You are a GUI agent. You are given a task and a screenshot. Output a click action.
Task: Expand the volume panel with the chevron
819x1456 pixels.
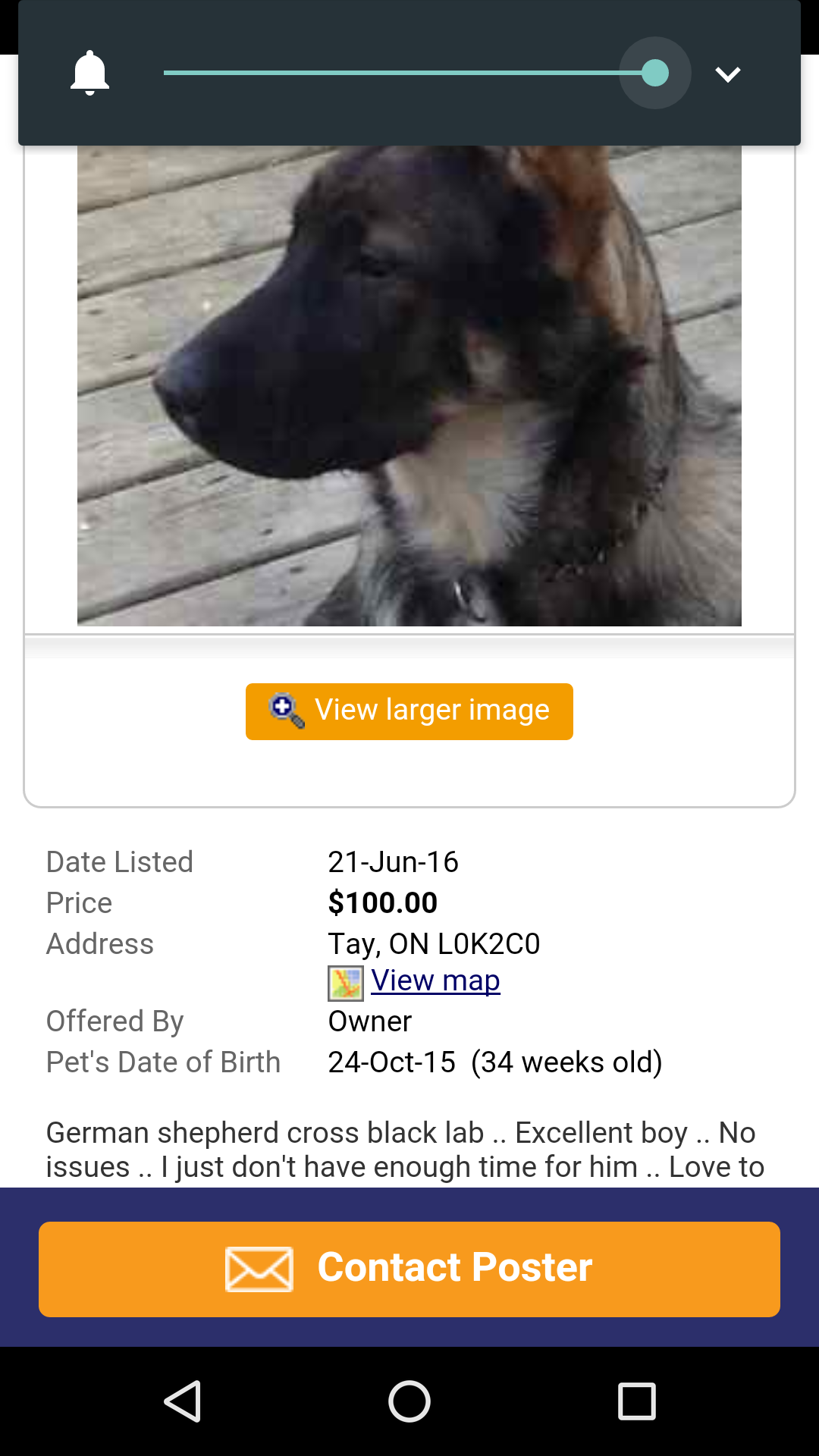click(727, 74)
